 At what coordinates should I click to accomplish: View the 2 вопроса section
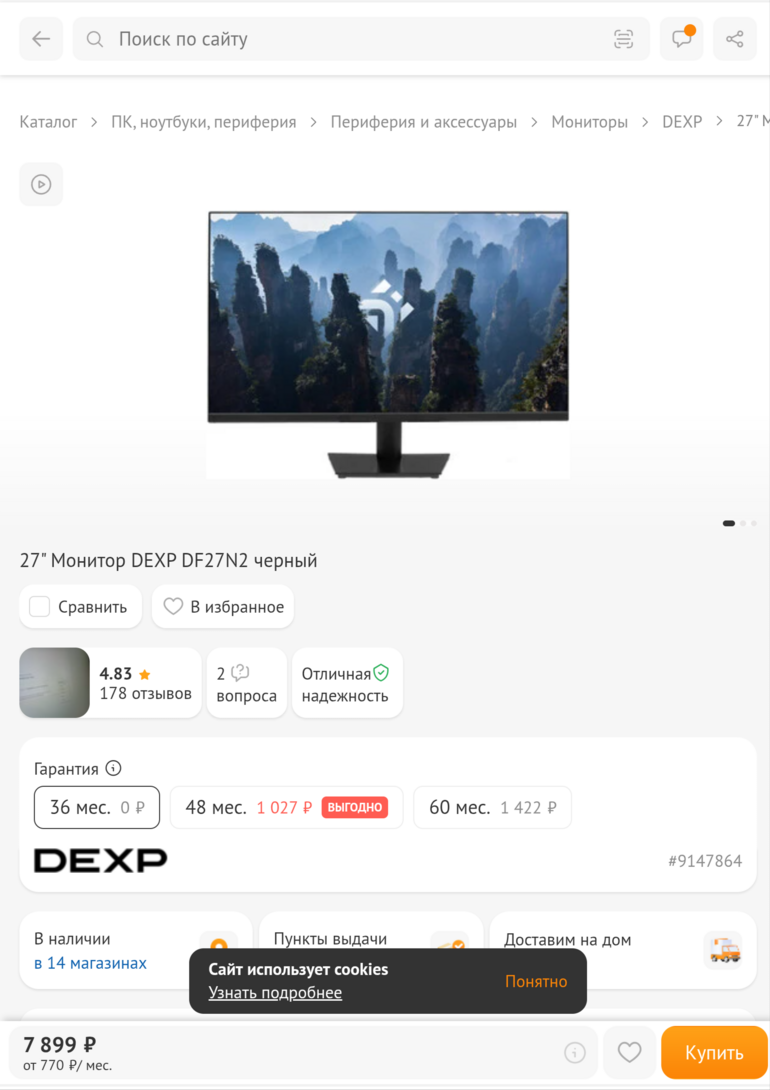246,684
